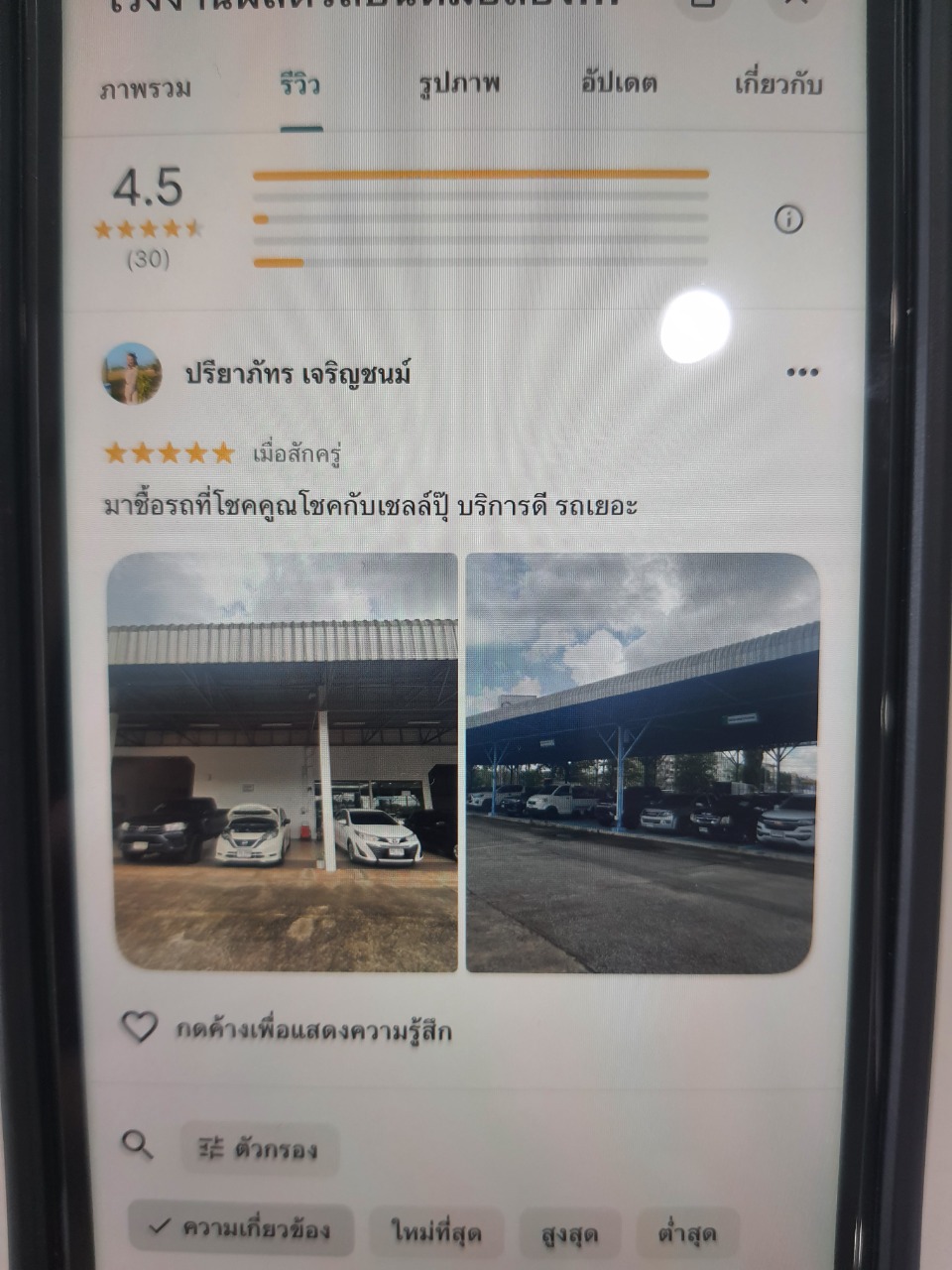
Task: Search within reviews
Action: click(137, 1145)
